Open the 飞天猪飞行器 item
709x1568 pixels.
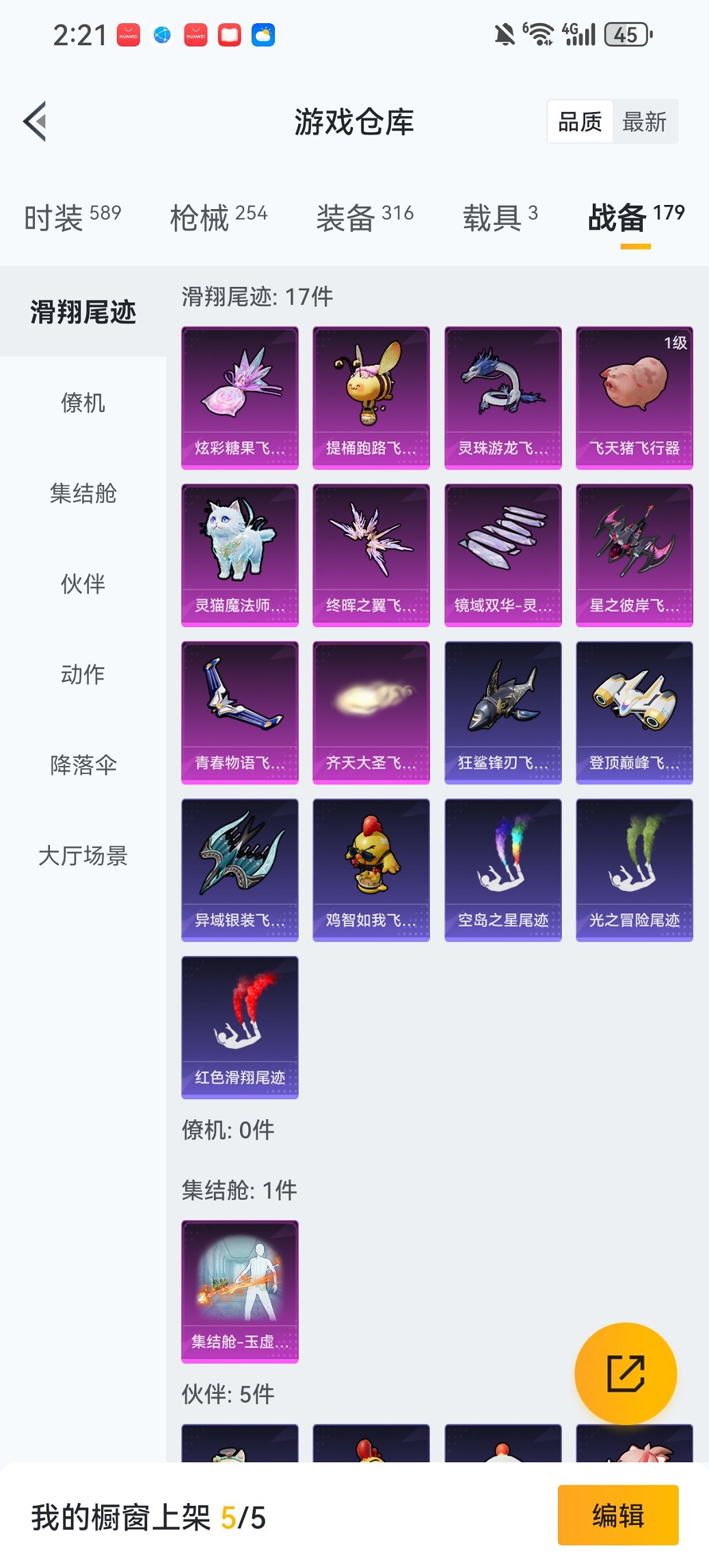[x=634, y=398]
